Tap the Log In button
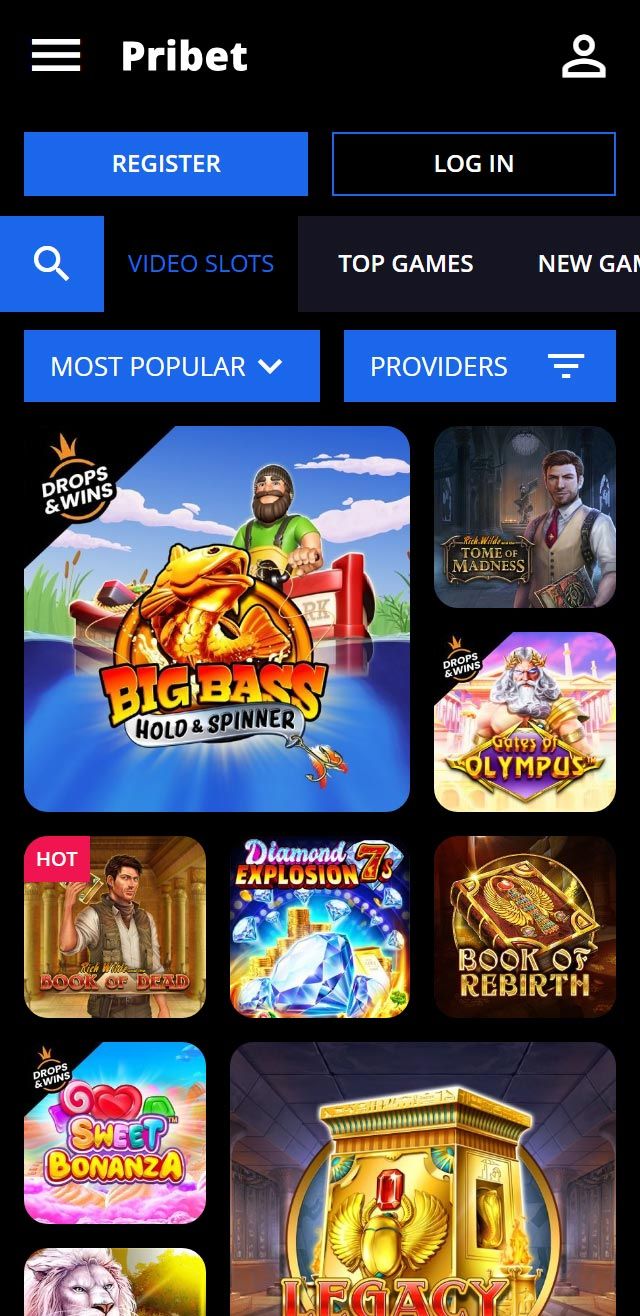Viewport: 640px width, 1316px height. [474, 164]
